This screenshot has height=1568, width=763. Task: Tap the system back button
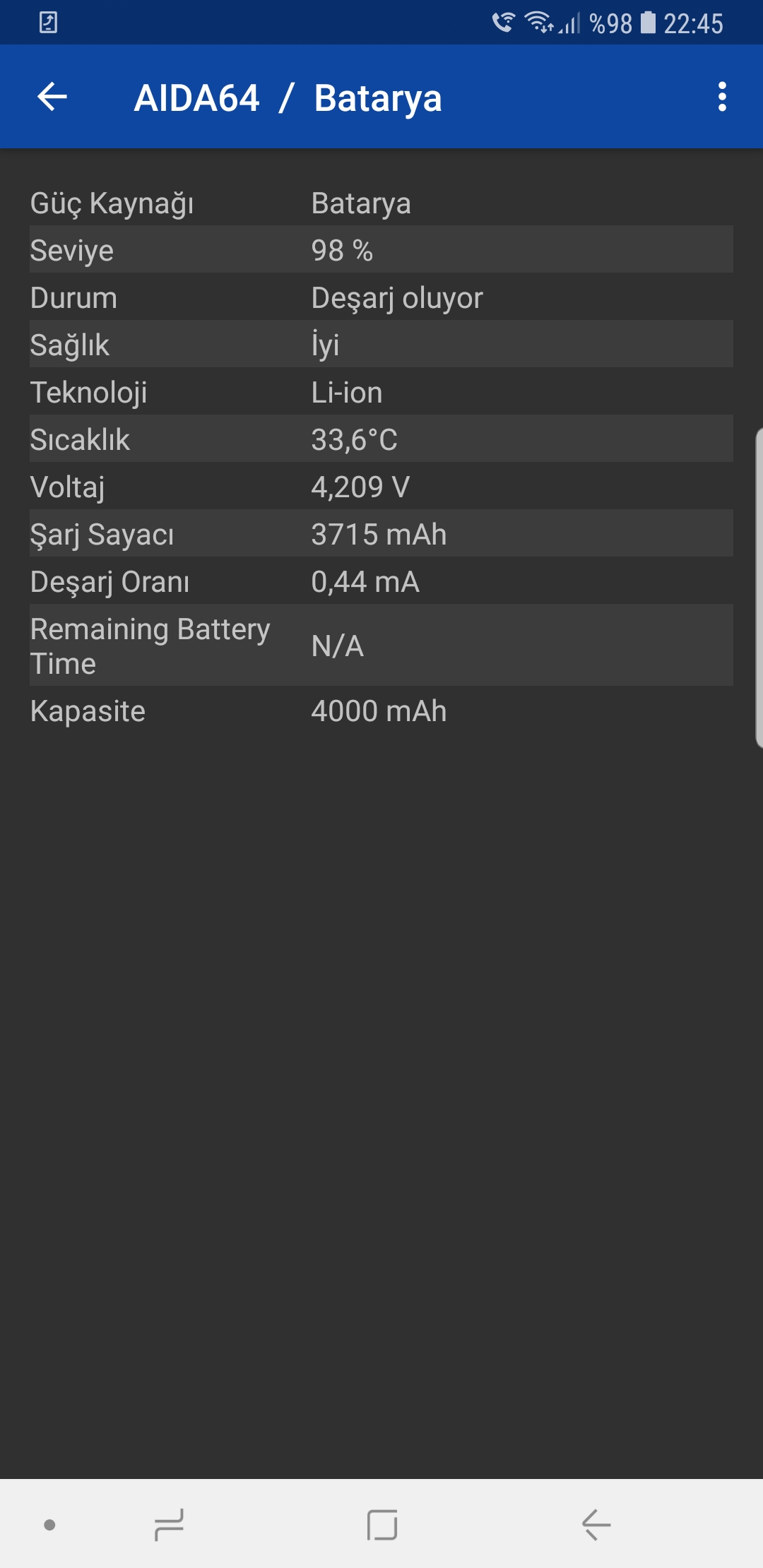click(x=596, y=1525)
